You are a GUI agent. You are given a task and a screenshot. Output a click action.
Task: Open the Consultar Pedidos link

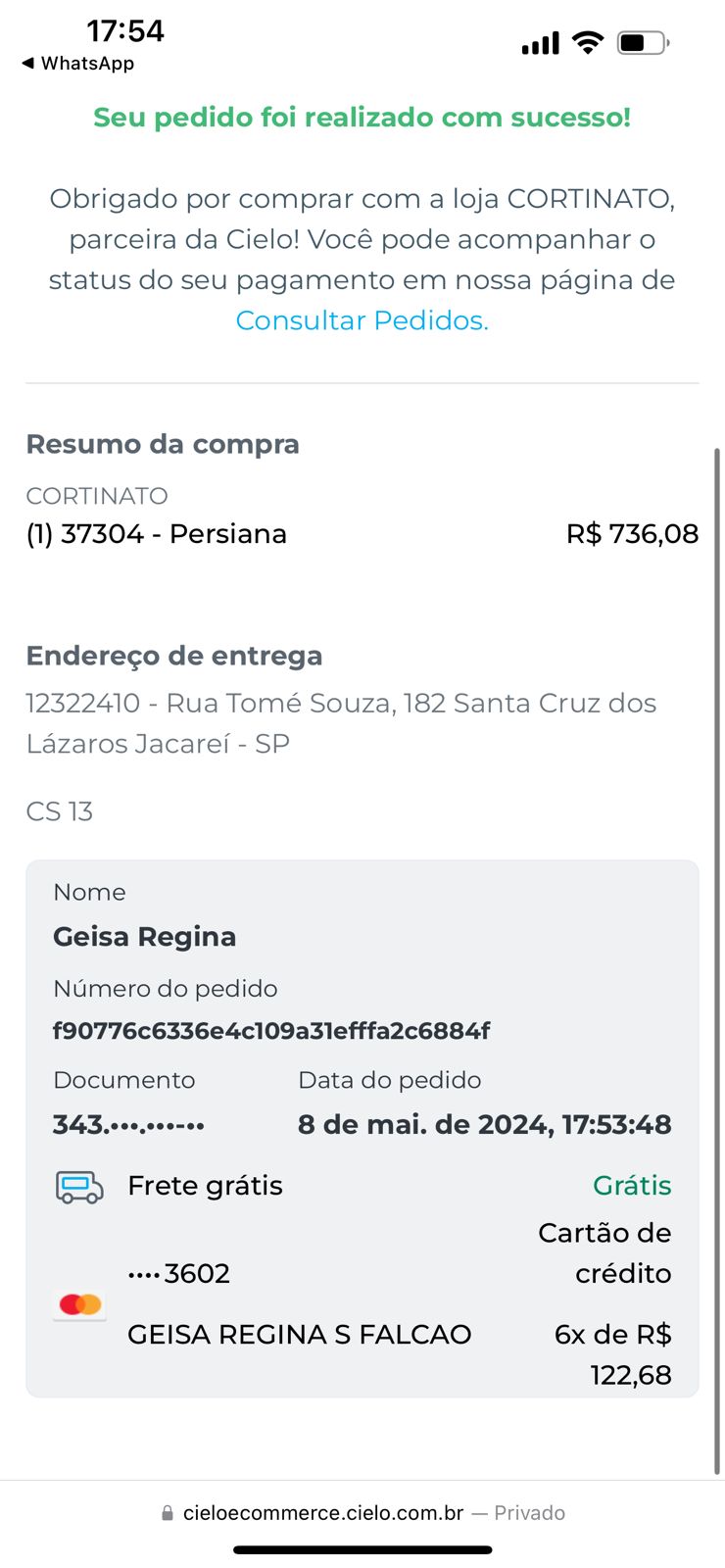362,320
